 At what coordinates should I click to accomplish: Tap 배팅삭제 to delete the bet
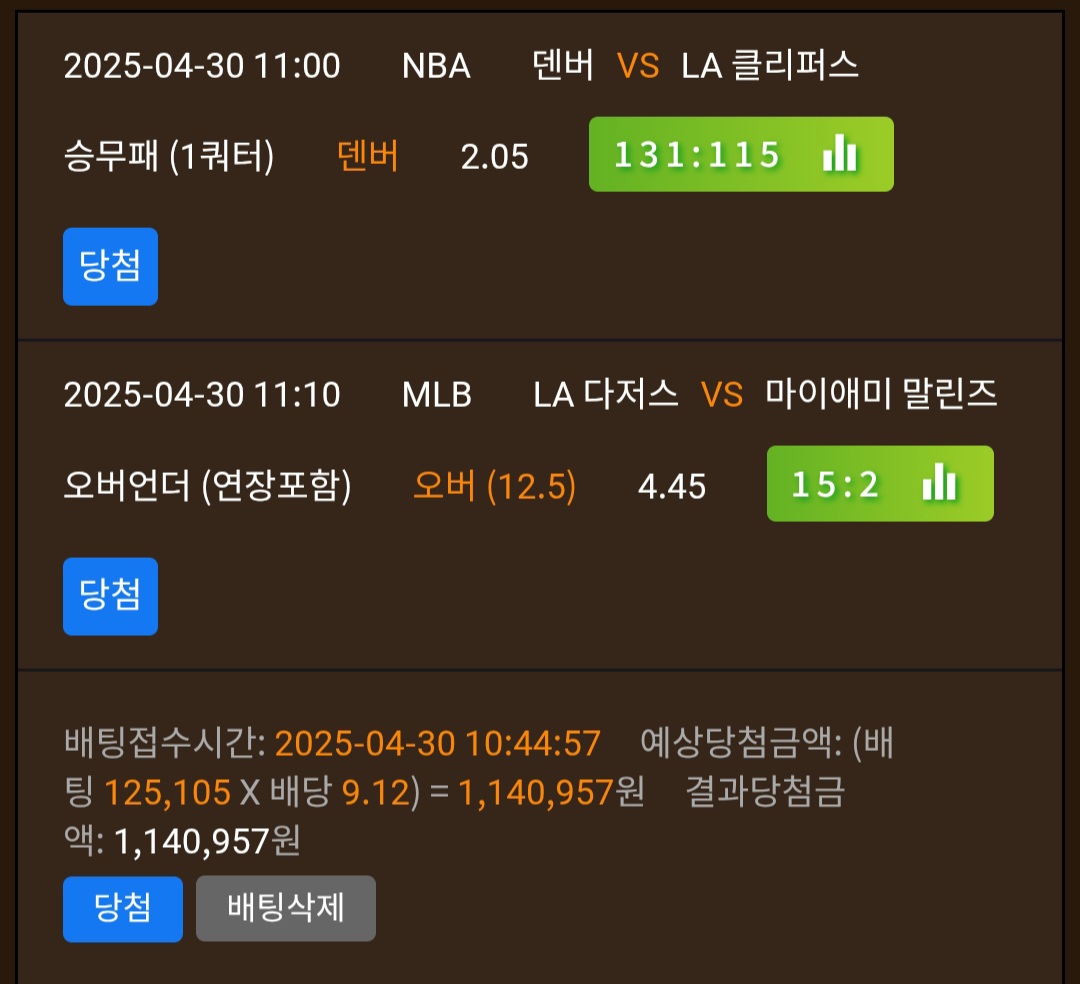coord(286,908)
